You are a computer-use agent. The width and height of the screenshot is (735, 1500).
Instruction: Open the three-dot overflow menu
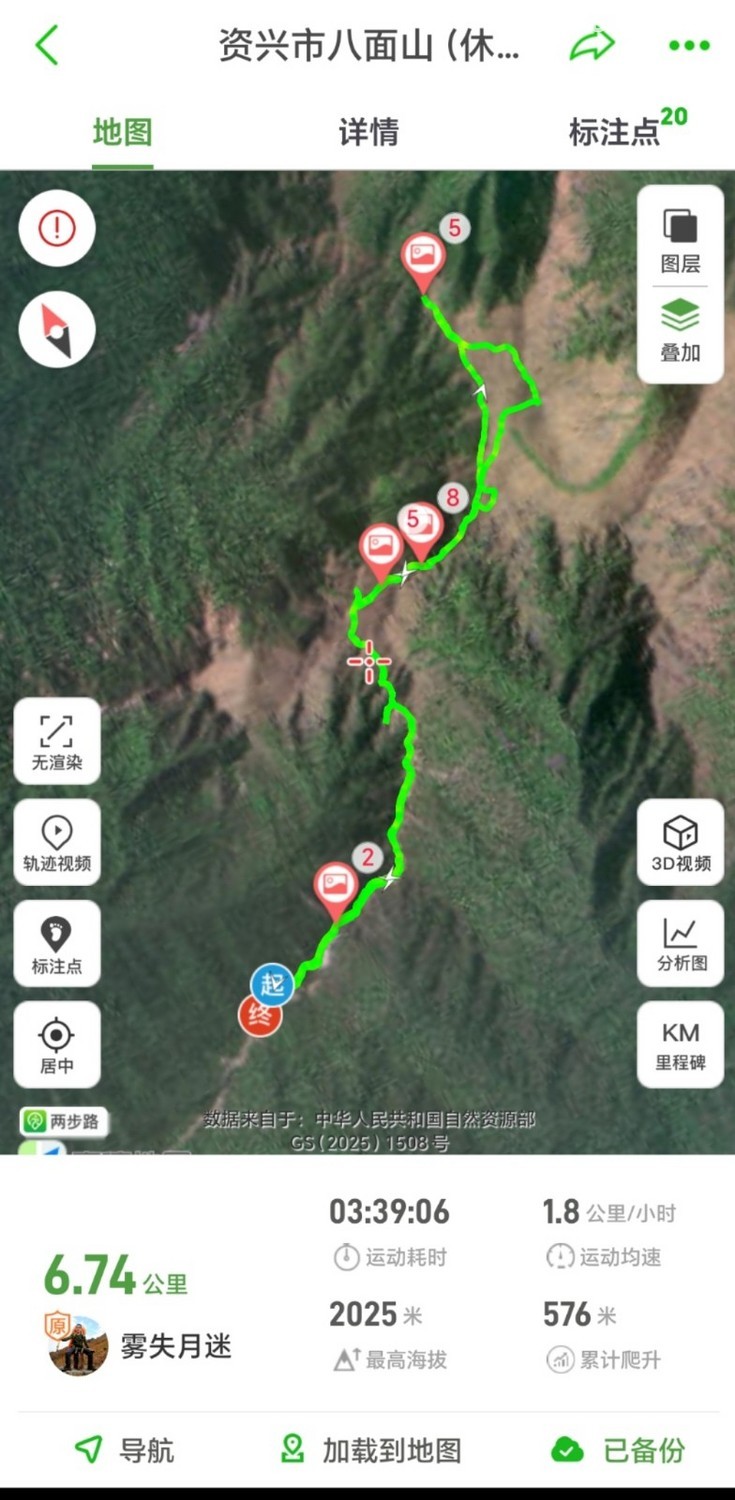(x=689, y=46)
